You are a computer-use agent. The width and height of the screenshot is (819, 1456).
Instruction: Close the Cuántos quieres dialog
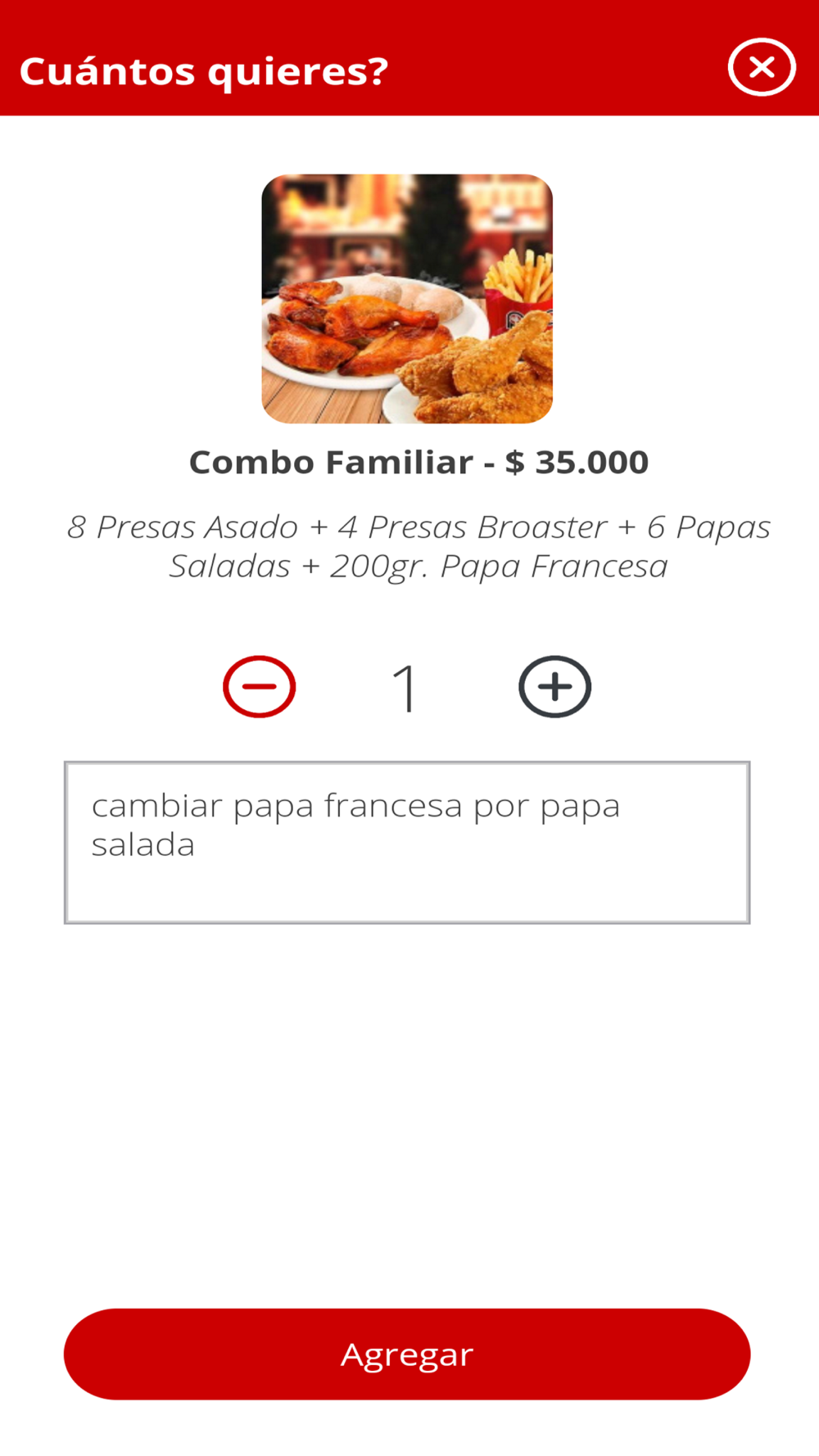762,67
